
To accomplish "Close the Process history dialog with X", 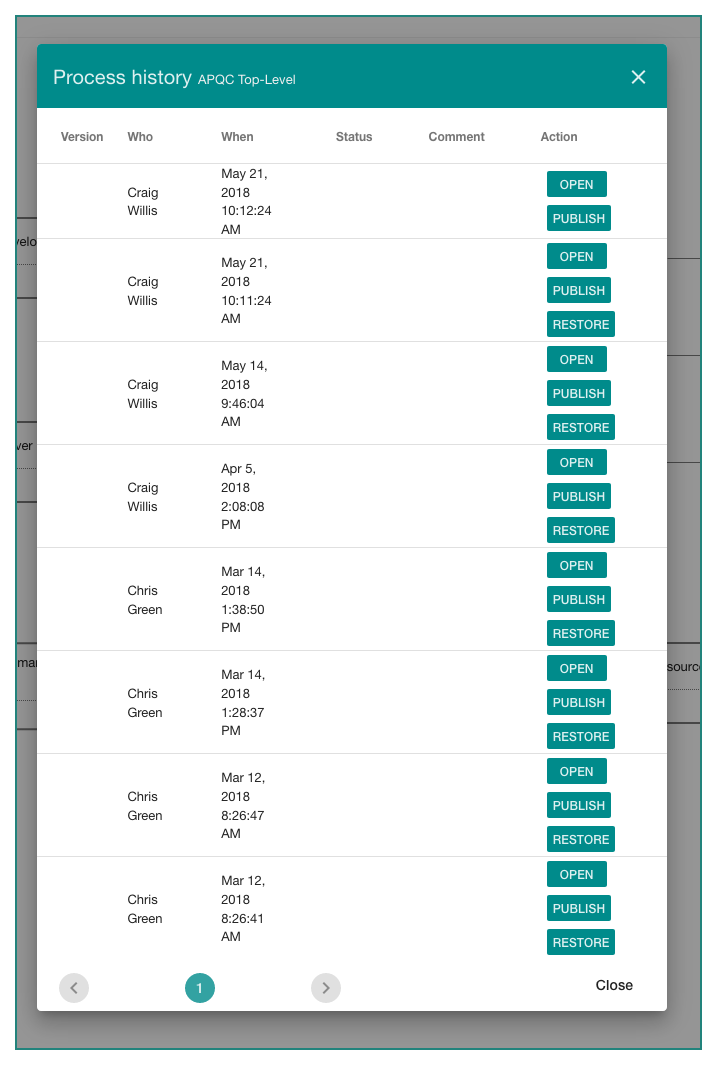I will 638,77.
